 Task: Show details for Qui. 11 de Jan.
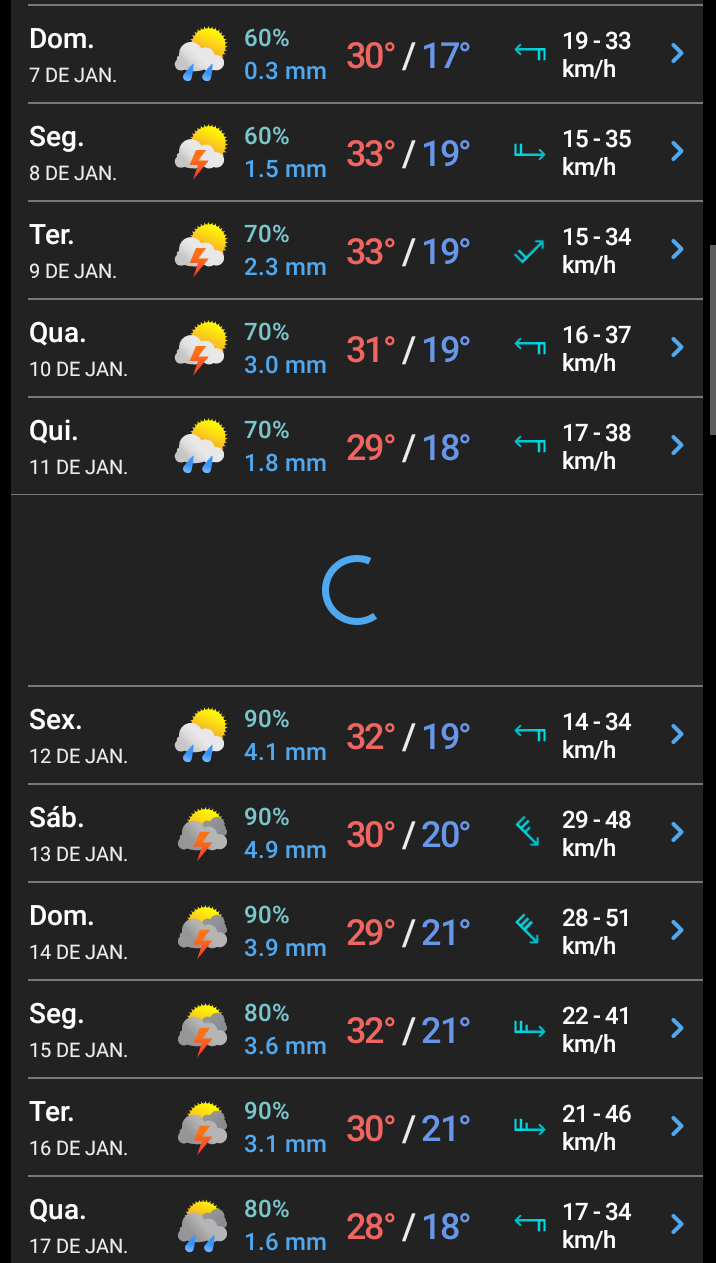pos(358,446)
